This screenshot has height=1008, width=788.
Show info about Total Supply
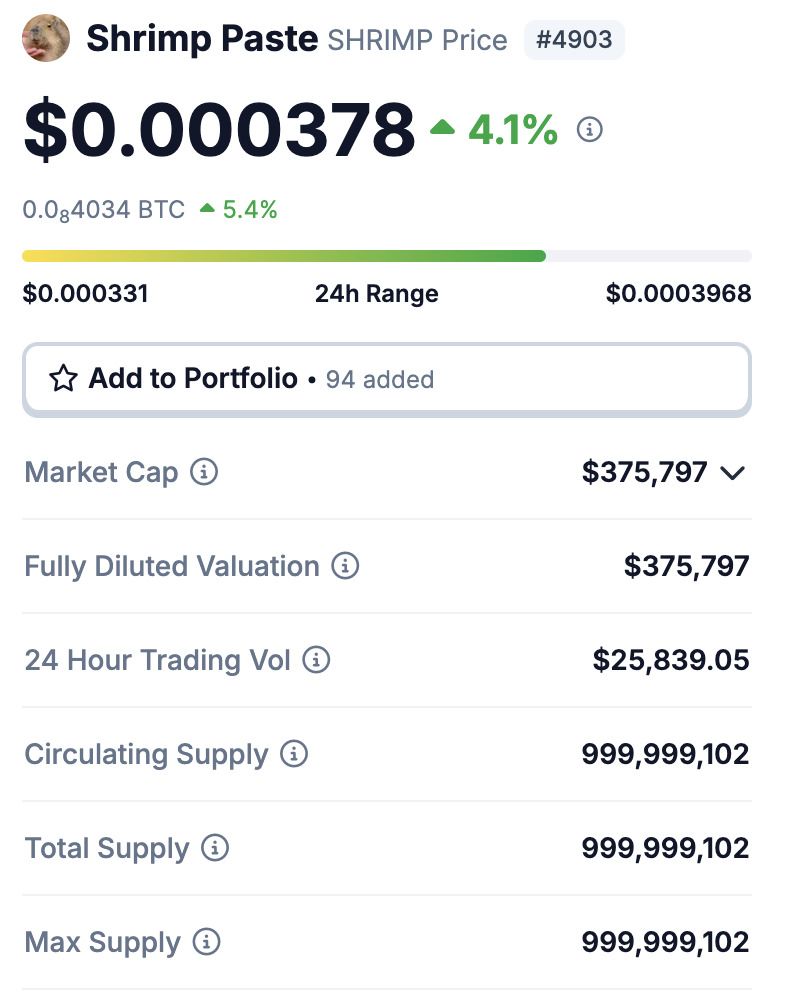pyautogui.click(x=215, y=848)
